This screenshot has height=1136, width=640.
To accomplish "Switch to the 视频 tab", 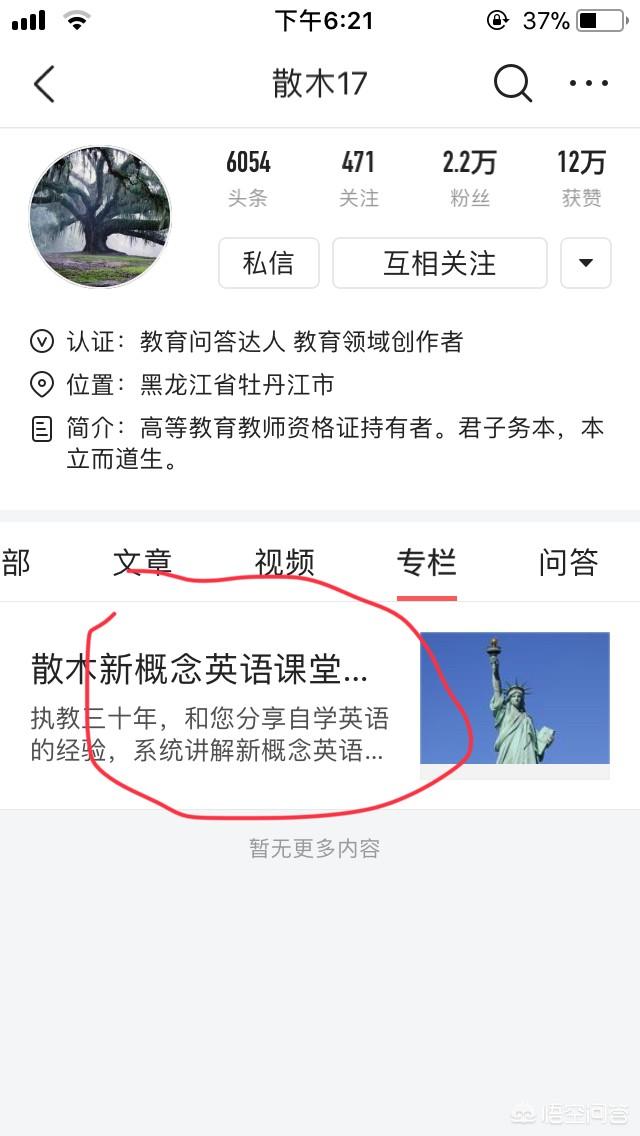I will pyautogui.click(x=284, y=563).
